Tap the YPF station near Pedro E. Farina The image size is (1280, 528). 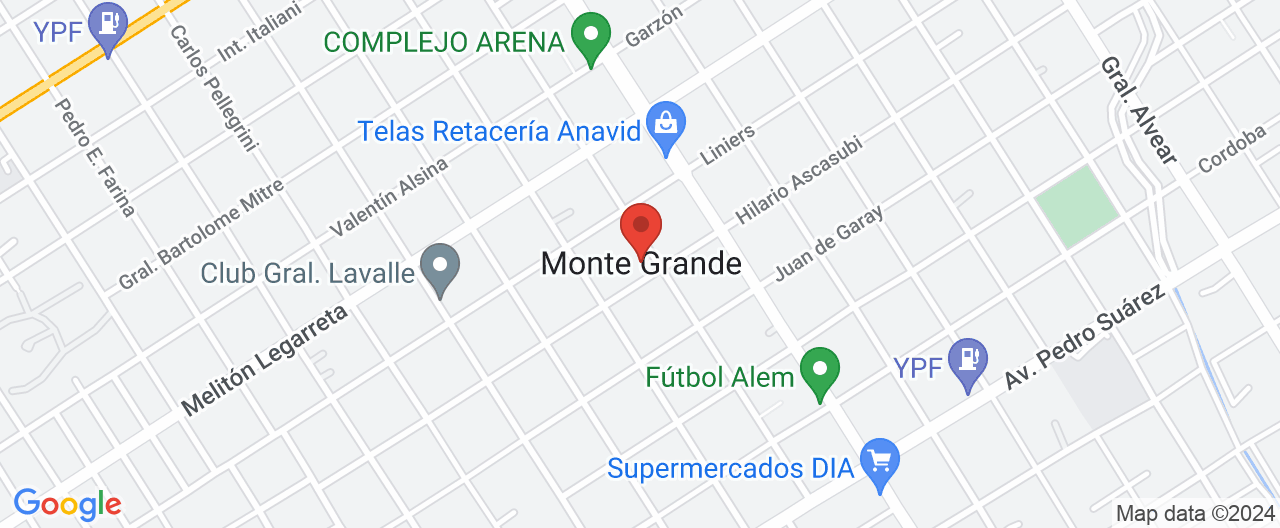(x=108, y=24)
